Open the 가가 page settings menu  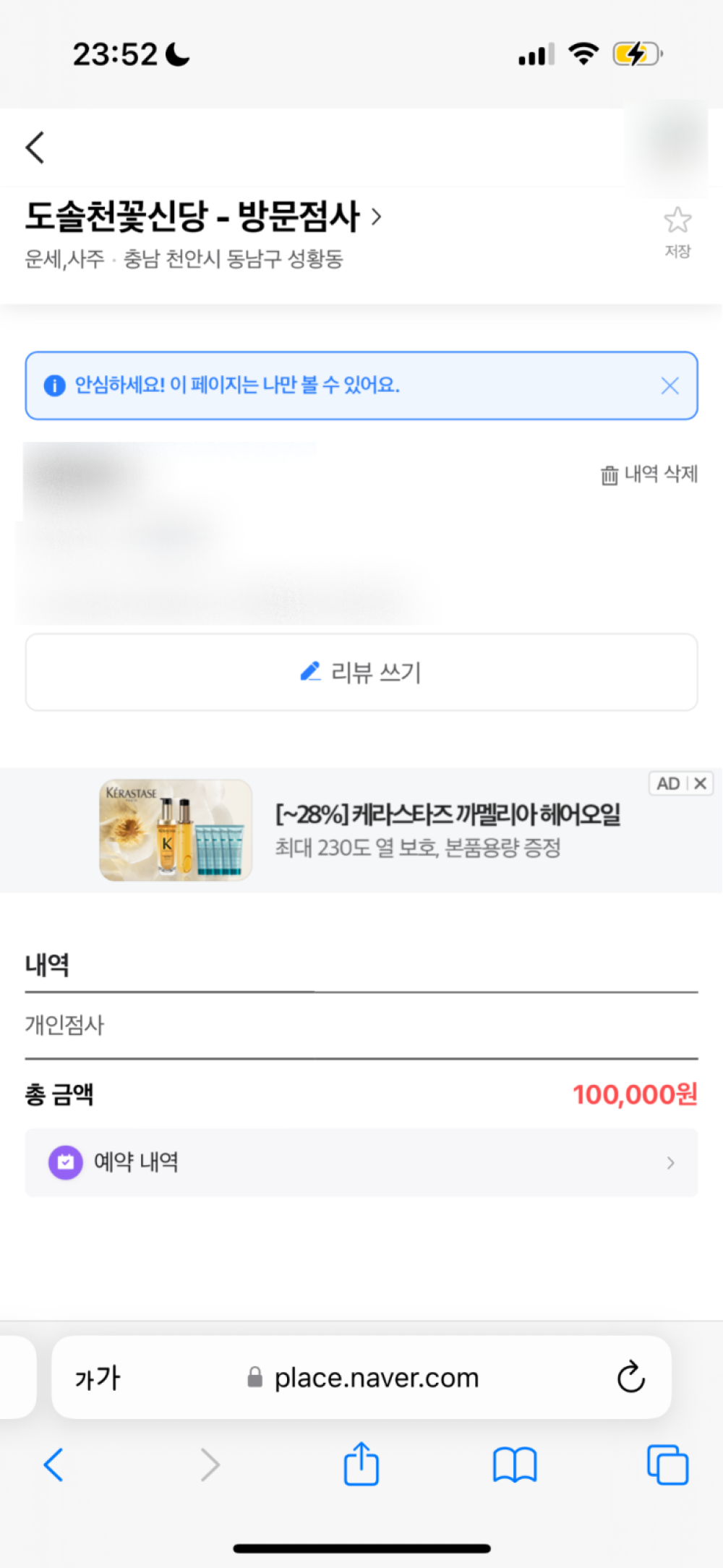point(98,1378)
